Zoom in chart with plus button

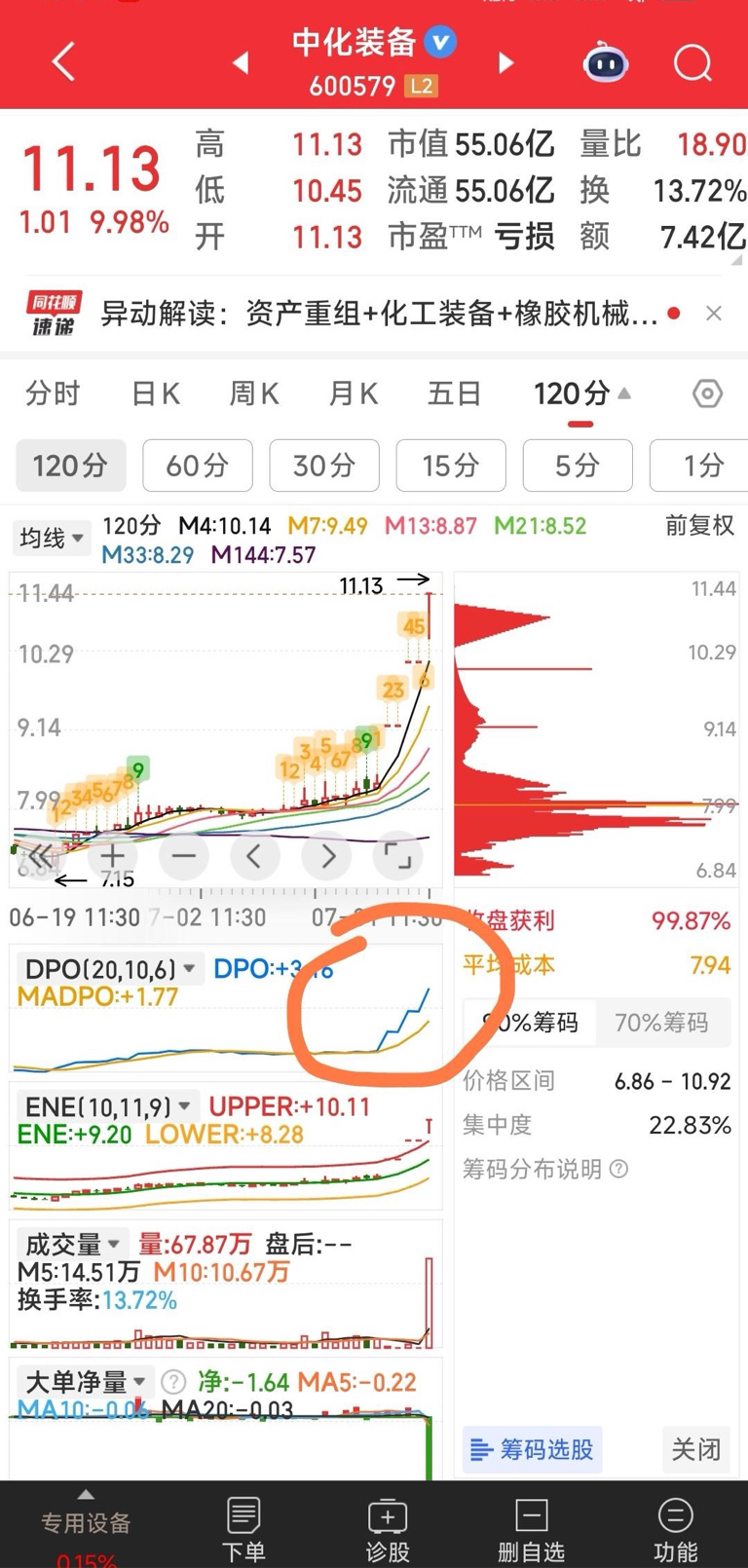(113, 856)
